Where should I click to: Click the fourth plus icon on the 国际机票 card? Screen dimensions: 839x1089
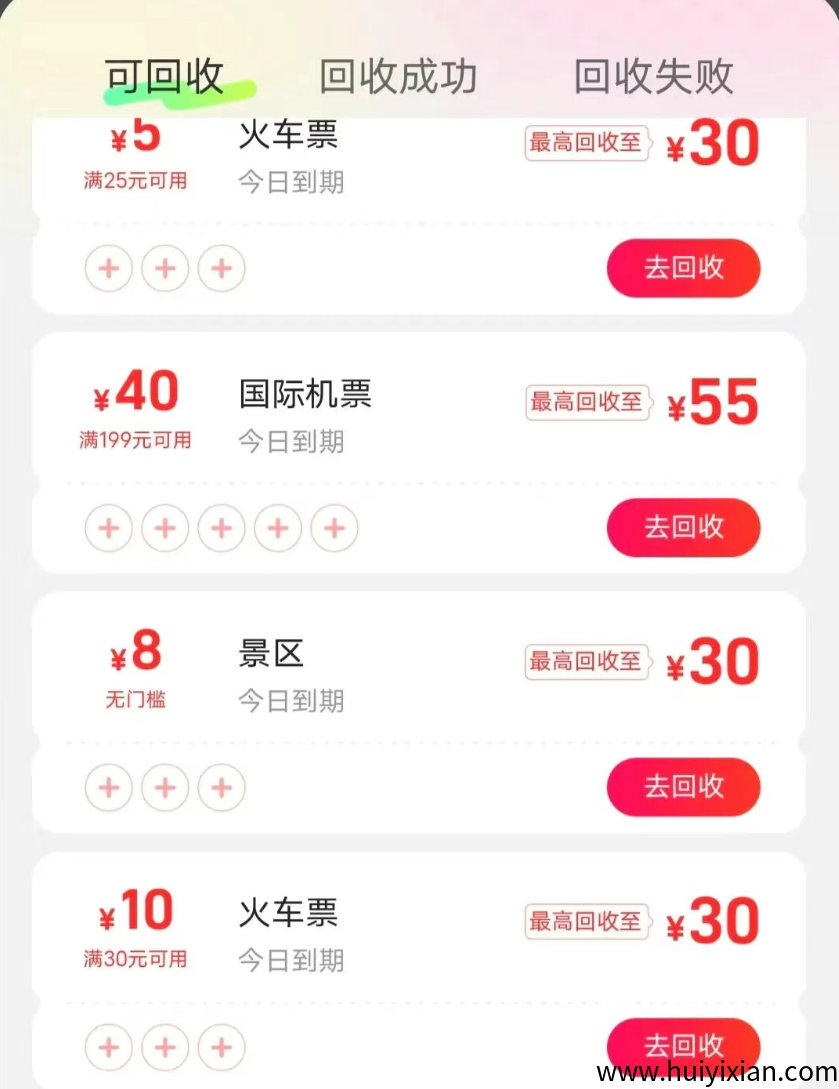tap(278, 528)
